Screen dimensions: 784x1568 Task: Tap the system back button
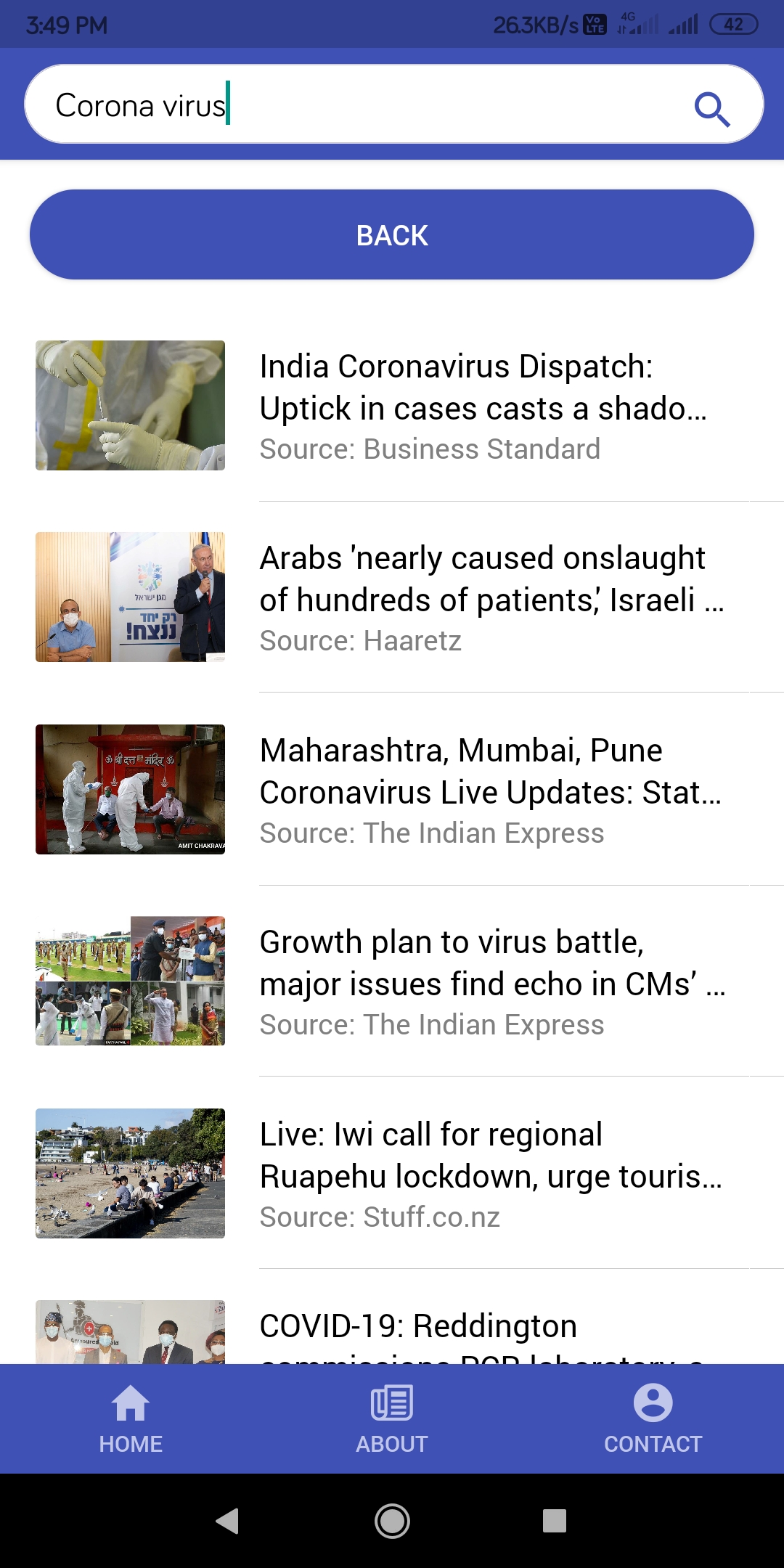228,1521
